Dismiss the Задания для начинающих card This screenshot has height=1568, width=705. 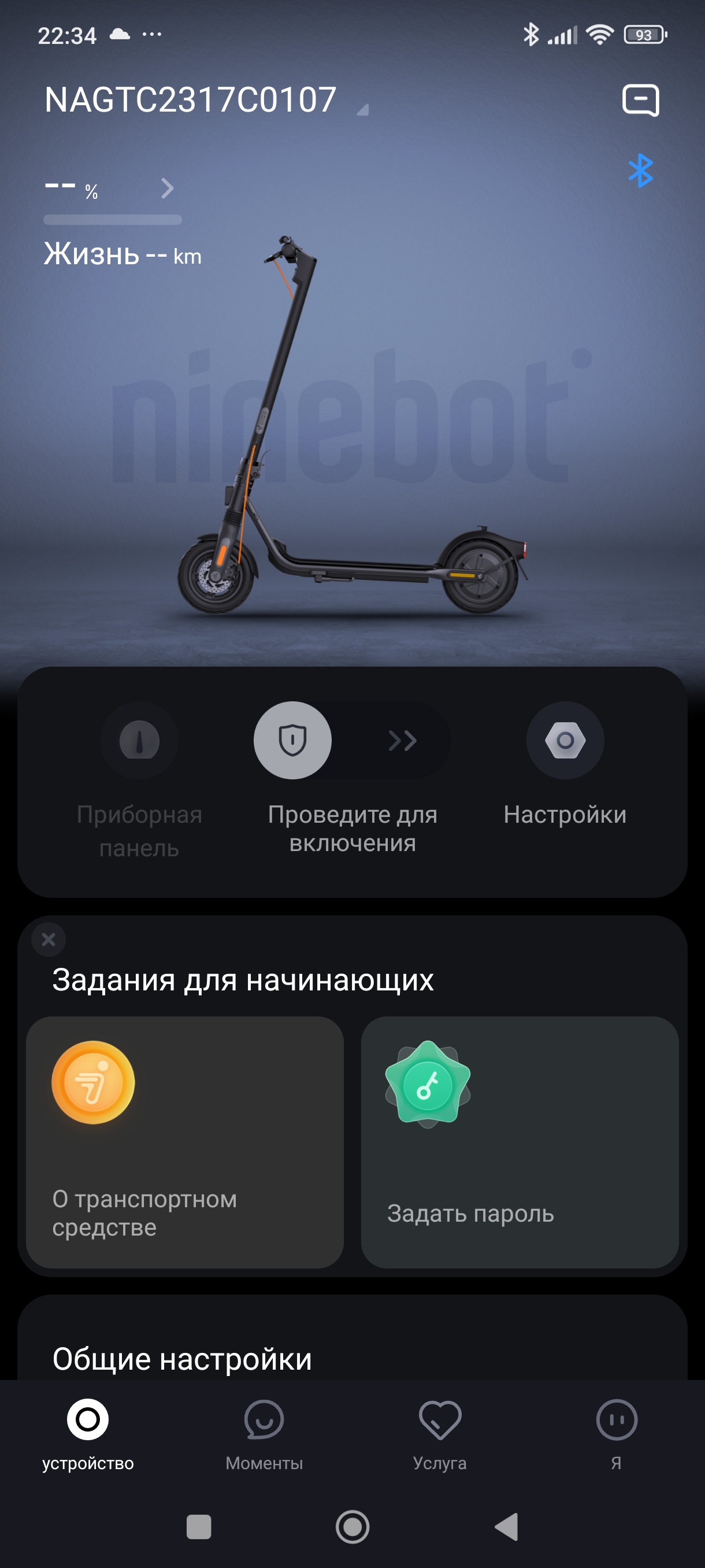point(49,939)
